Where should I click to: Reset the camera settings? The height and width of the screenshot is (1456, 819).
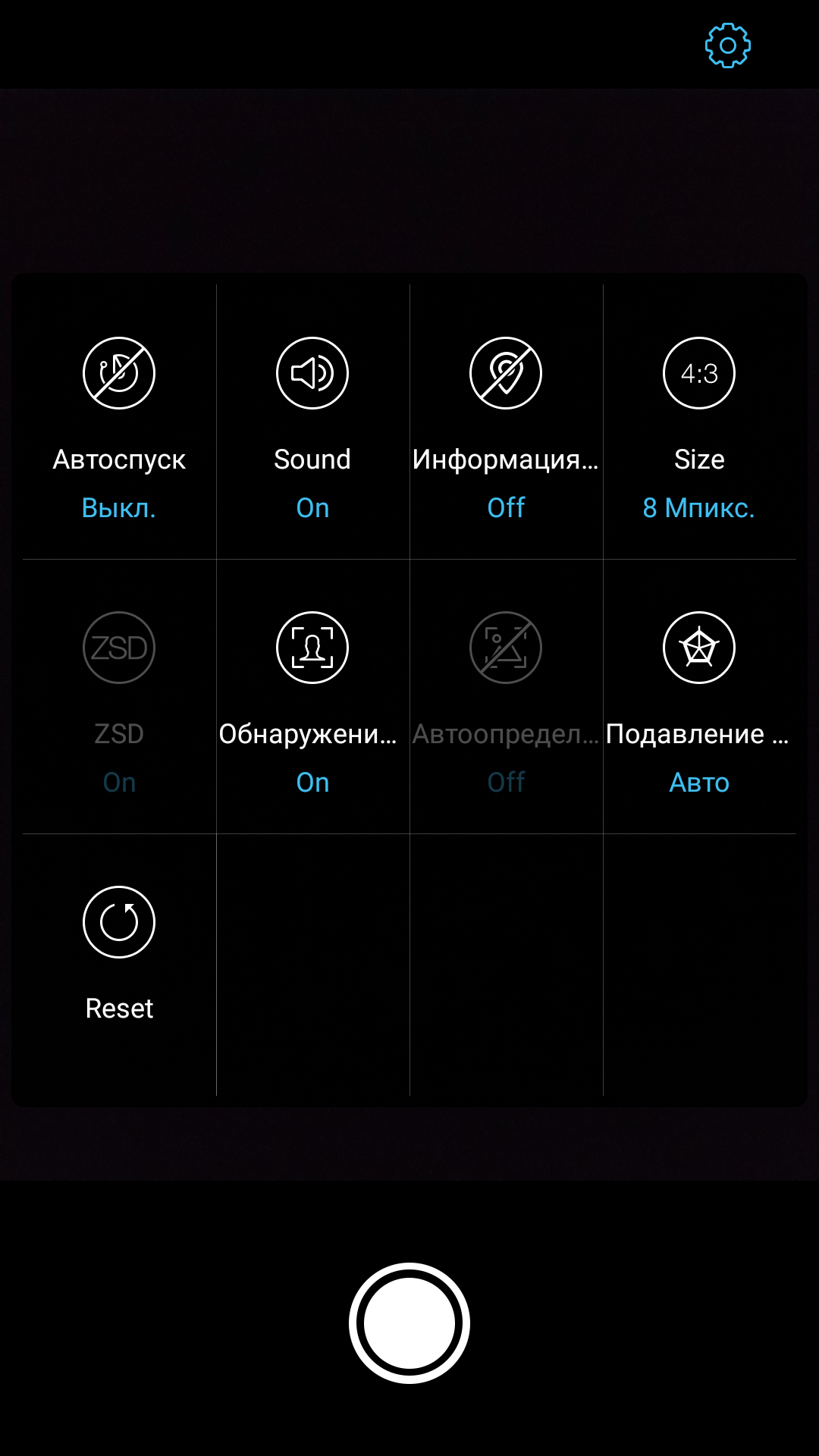click(x=119, y=955)
